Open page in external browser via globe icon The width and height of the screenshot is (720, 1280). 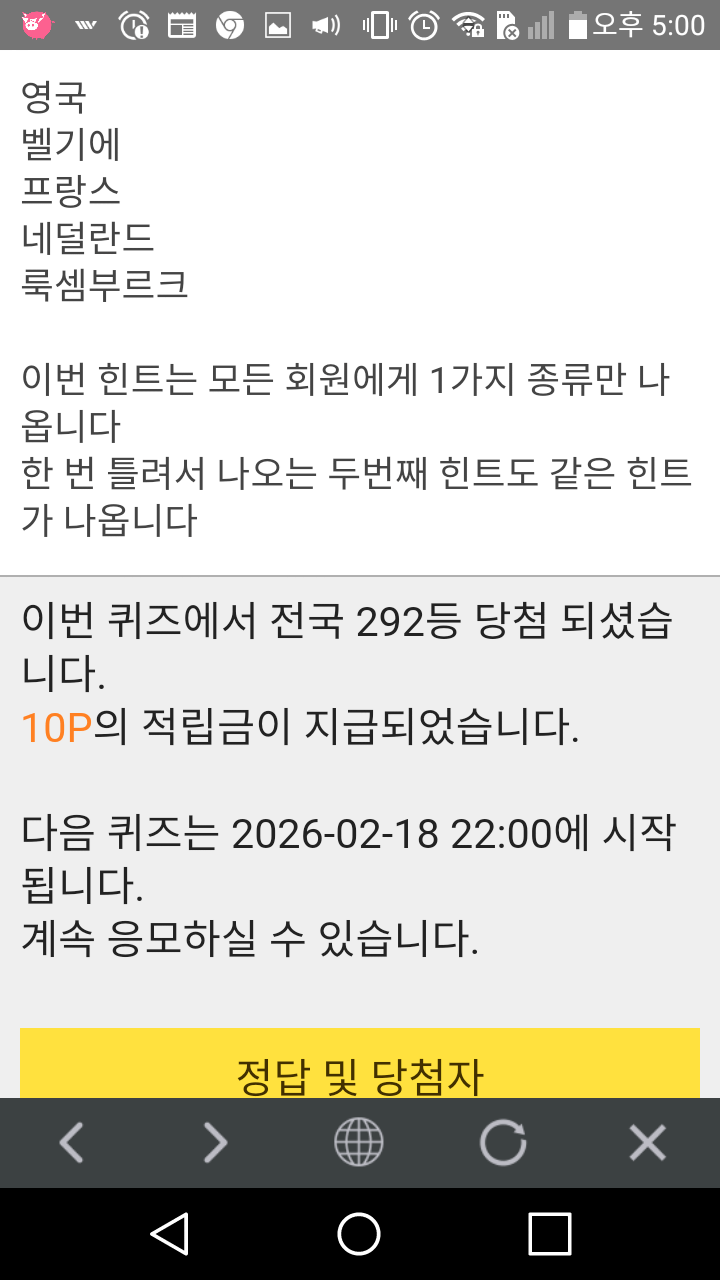(x=358, y=1142)
